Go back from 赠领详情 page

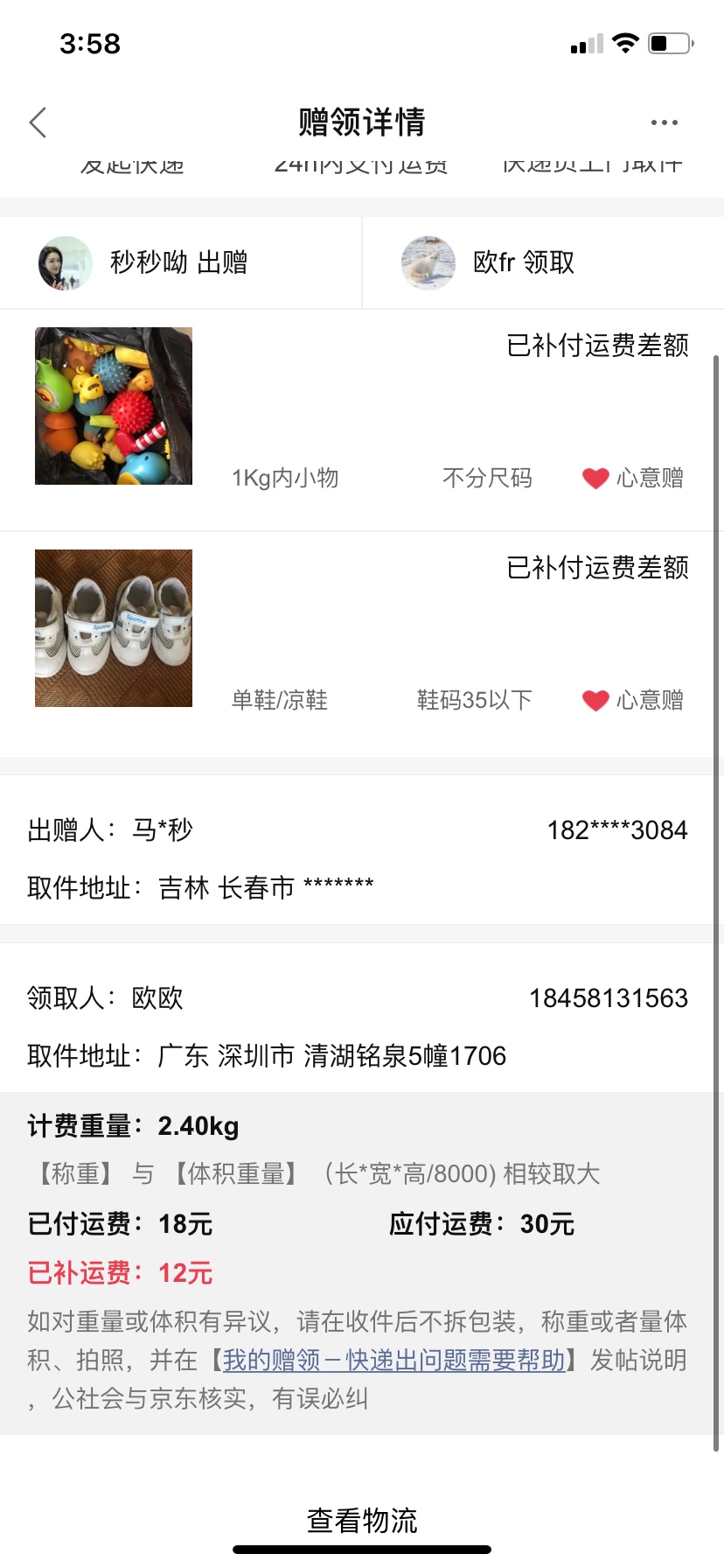[x=38, y=122]
